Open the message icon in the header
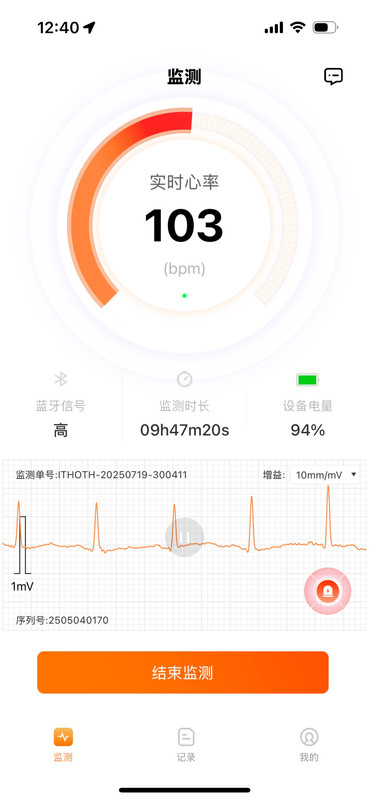Viewport: 369px width, 800px height. point(333,77)
